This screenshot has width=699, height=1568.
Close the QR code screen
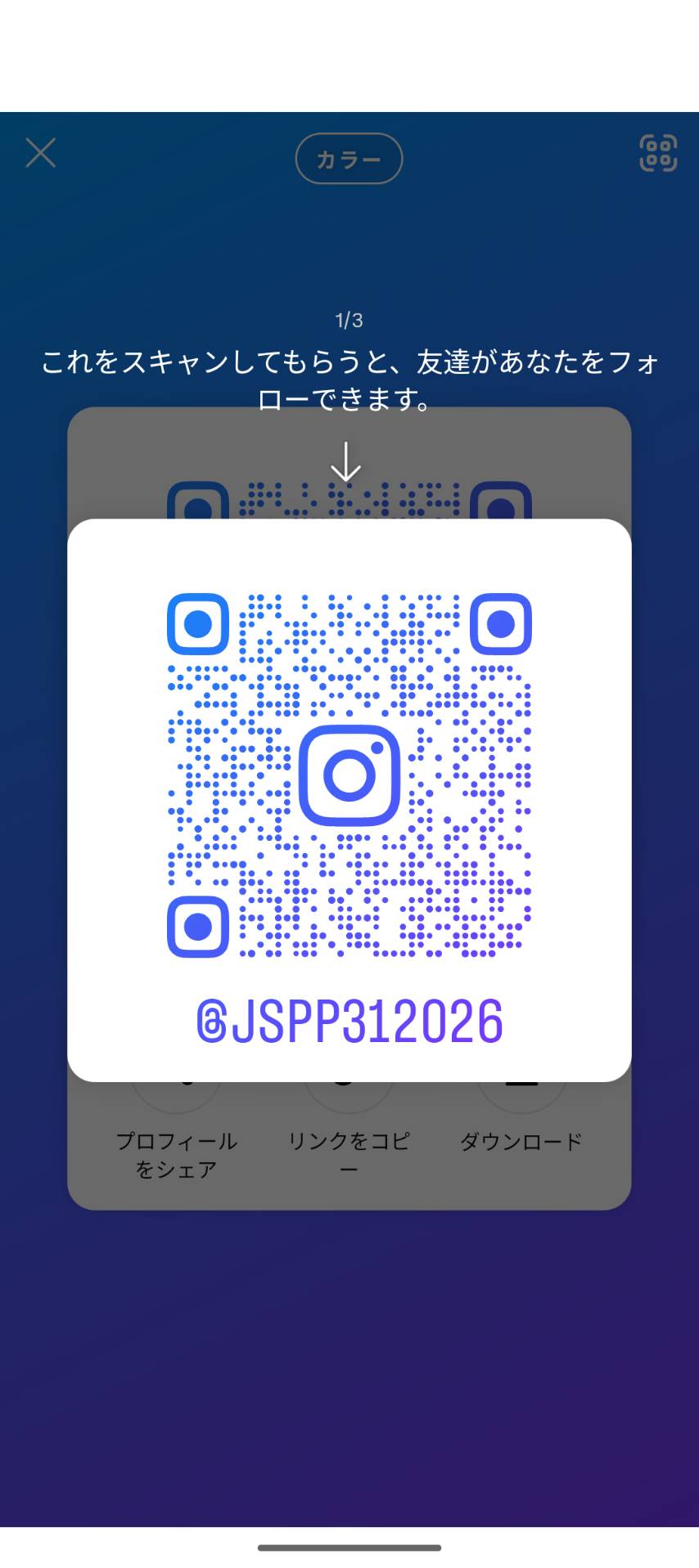point(40,153)
